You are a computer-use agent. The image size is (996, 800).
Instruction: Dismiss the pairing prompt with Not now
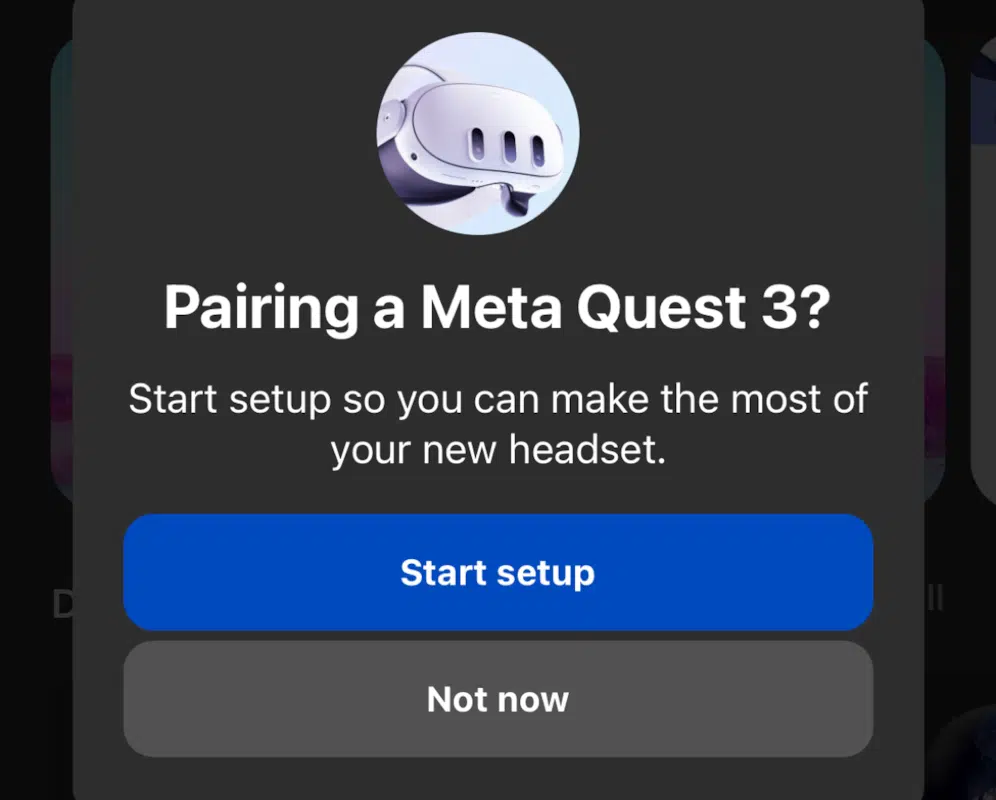pos(498,698)
